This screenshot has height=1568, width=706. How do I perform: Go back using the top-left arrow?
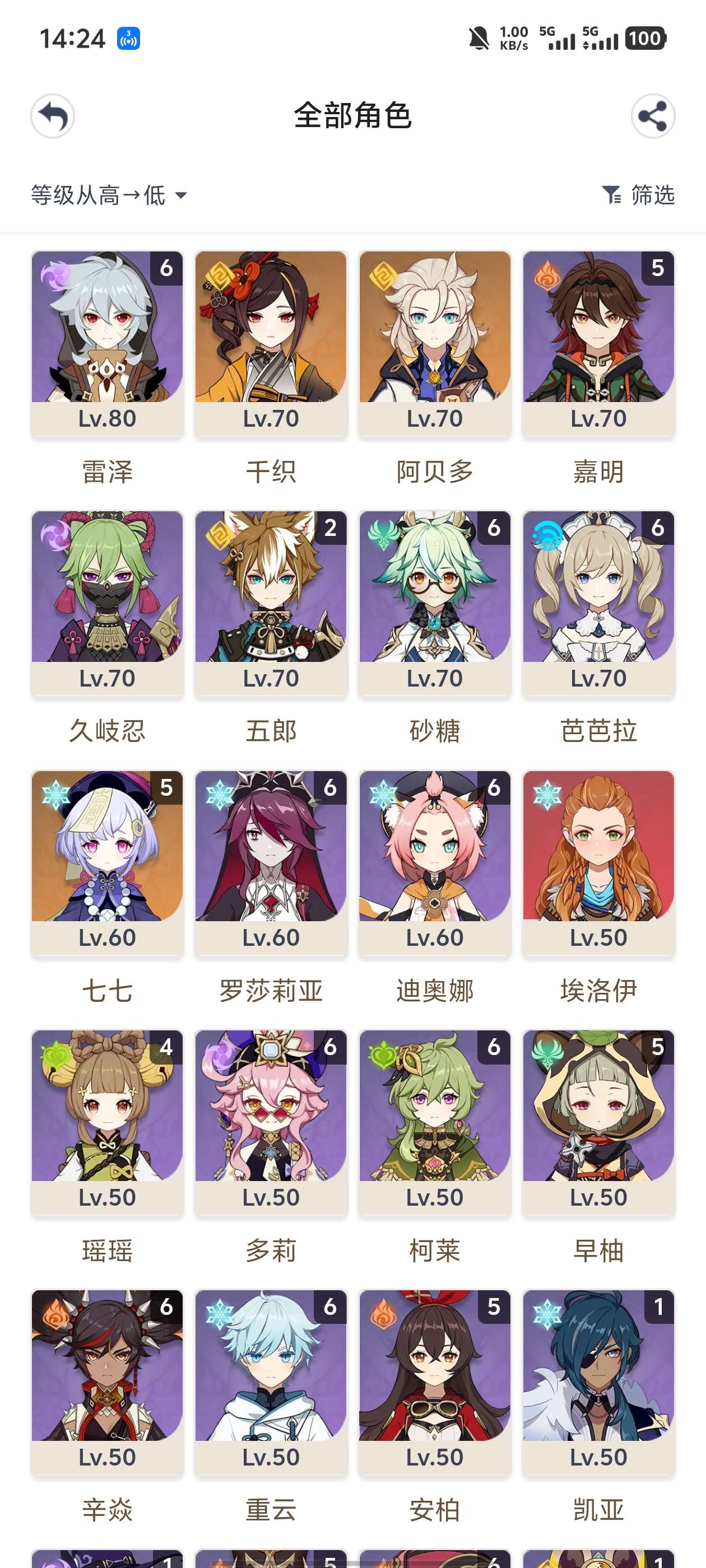[53, 116]
